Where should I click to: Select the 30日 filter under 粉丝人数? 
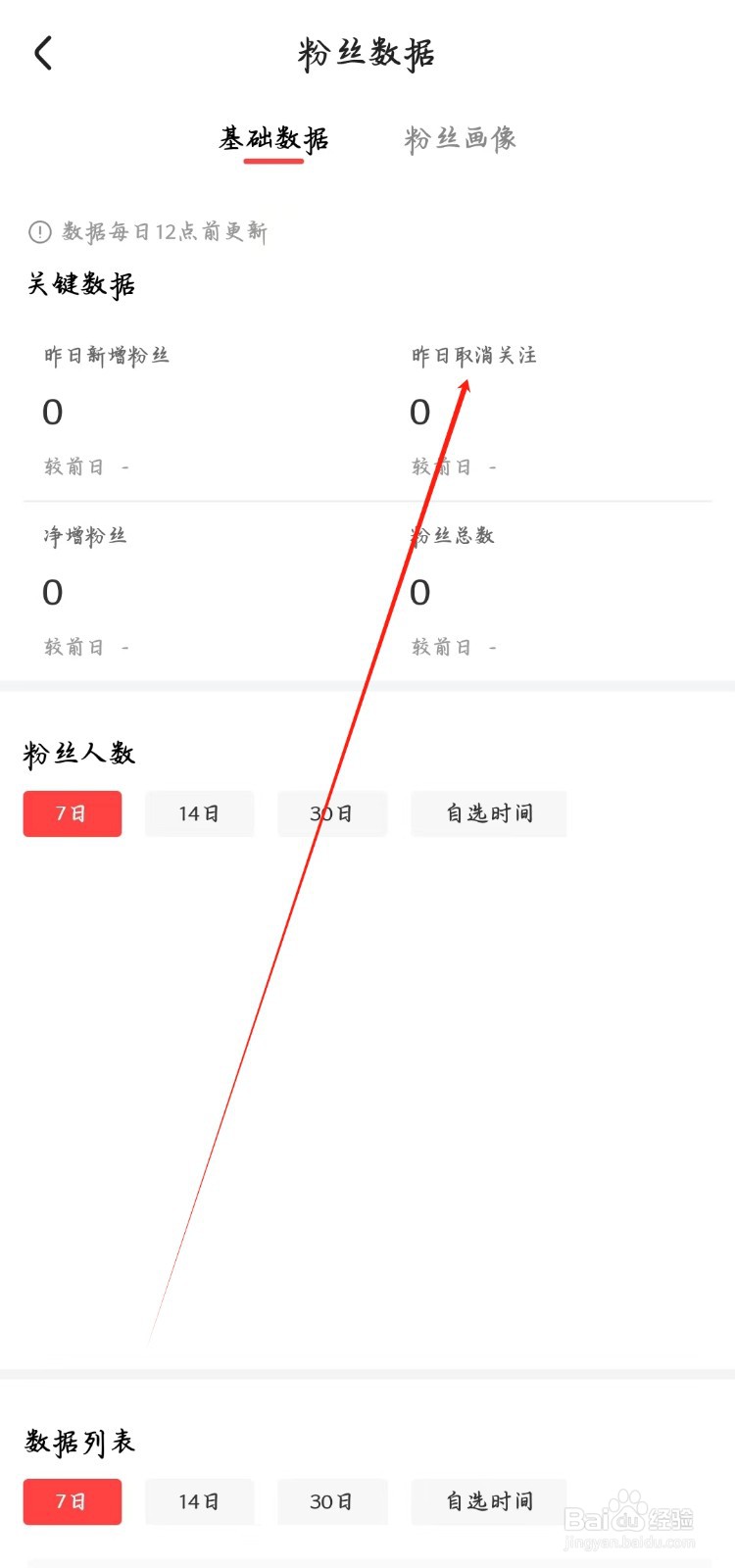point(332,813)
